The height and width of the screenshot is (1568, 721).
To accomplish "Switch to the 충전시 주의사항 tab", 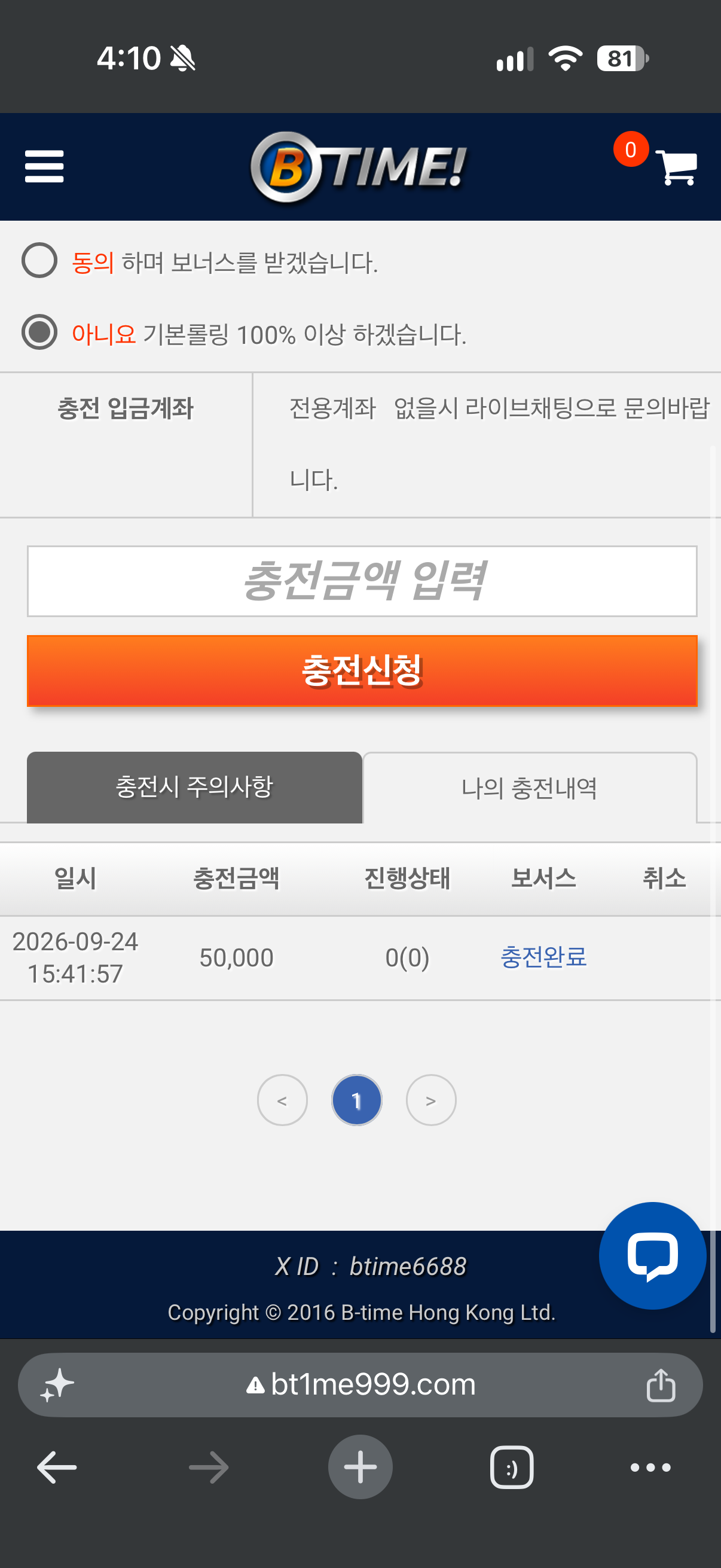I will point(195,787).
